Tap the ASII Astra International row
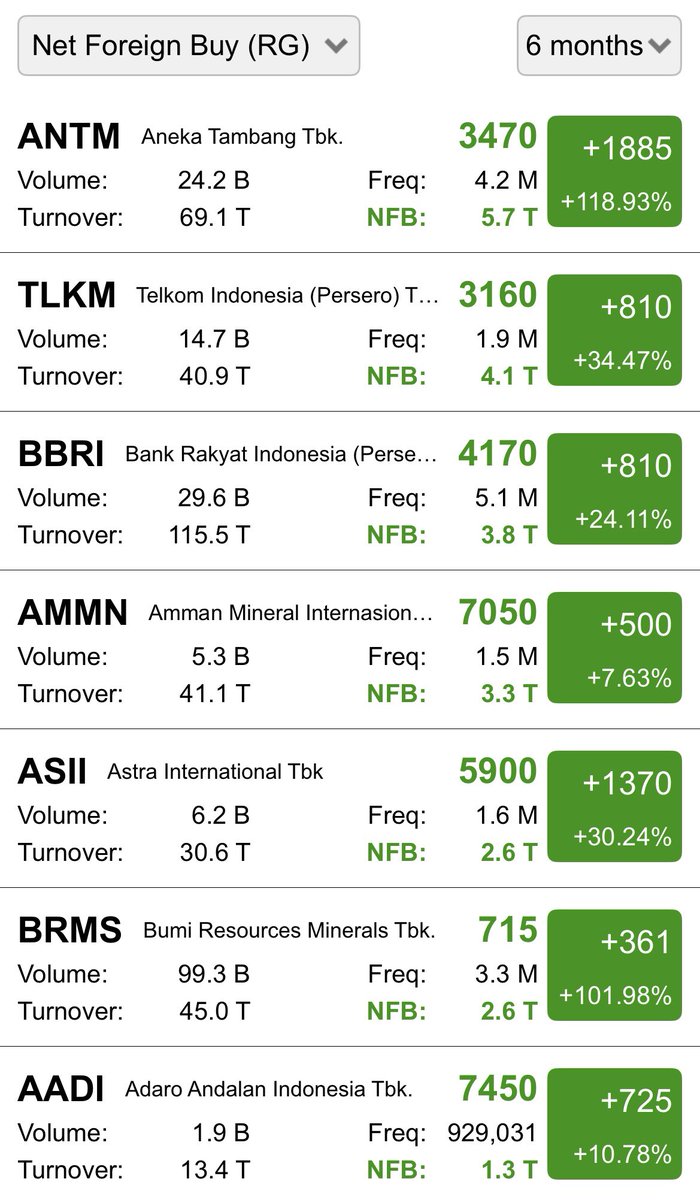This screenshot has height=1200, width=700. [53, 772]
